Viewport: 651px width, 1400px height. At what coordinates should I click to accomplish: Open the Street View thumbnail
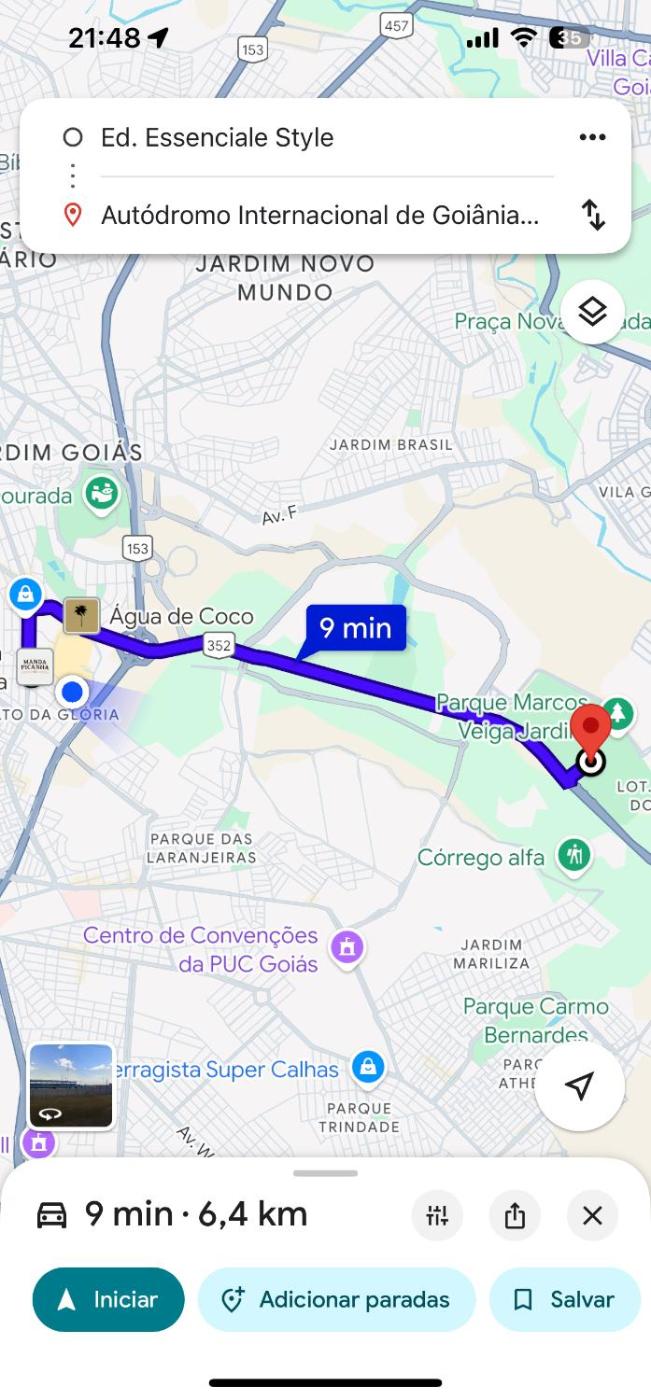[x=71, y=1086]
